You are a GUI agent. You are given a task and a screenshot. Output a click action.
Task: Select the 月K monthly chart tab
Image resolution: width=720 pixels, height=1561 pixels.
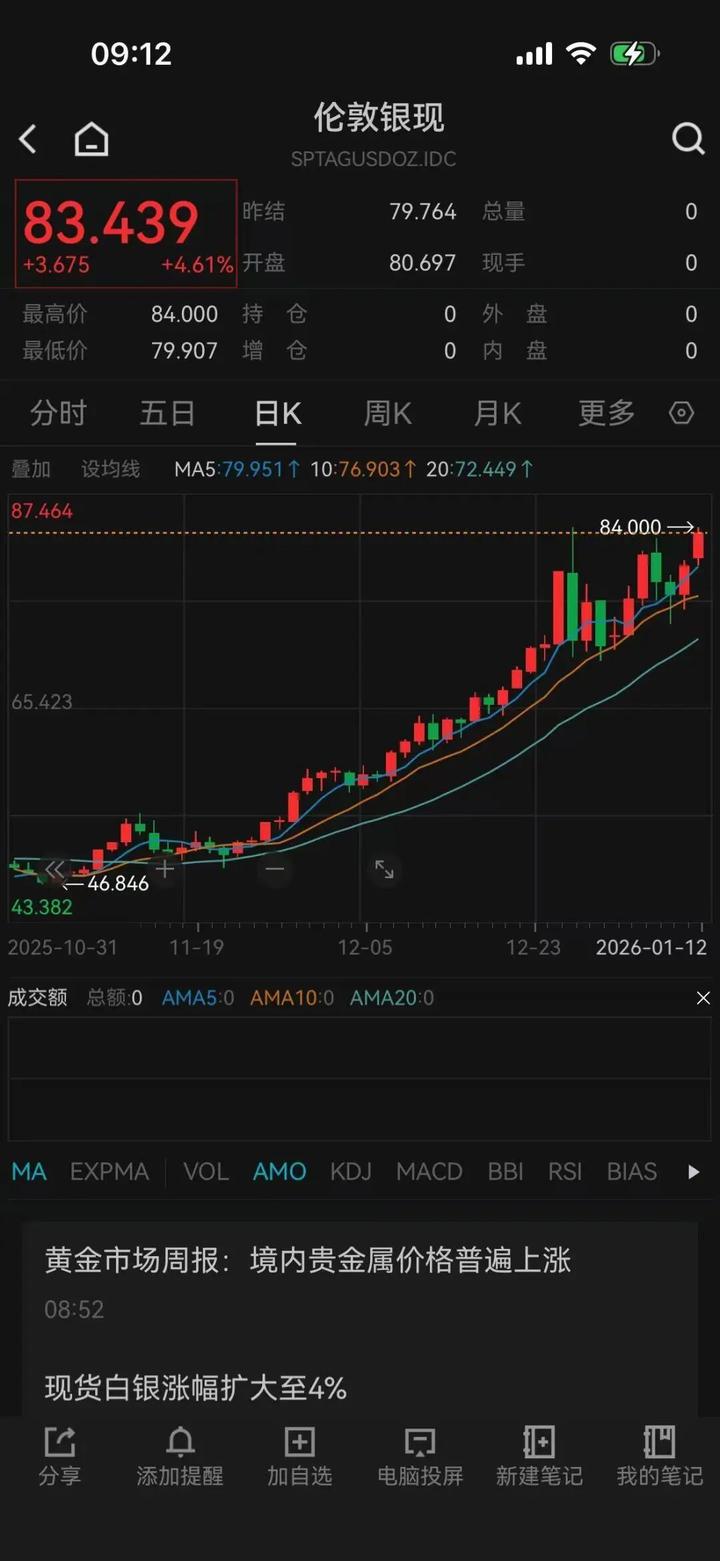click(x=497, y=413)
